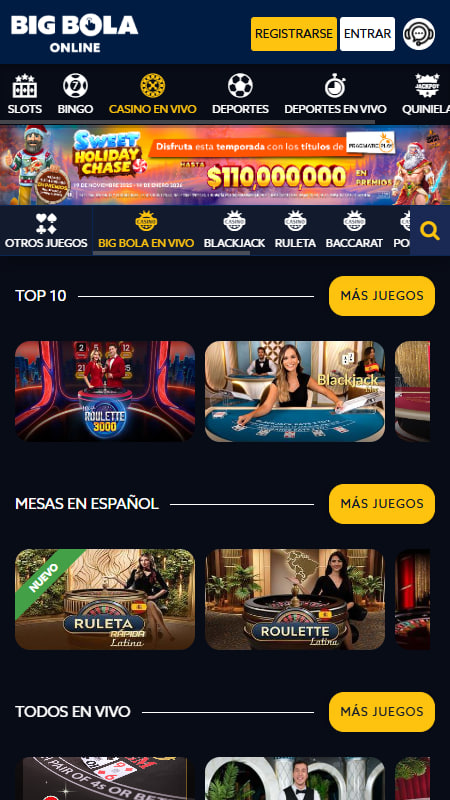Open the game search magnifier

[430, 232]
